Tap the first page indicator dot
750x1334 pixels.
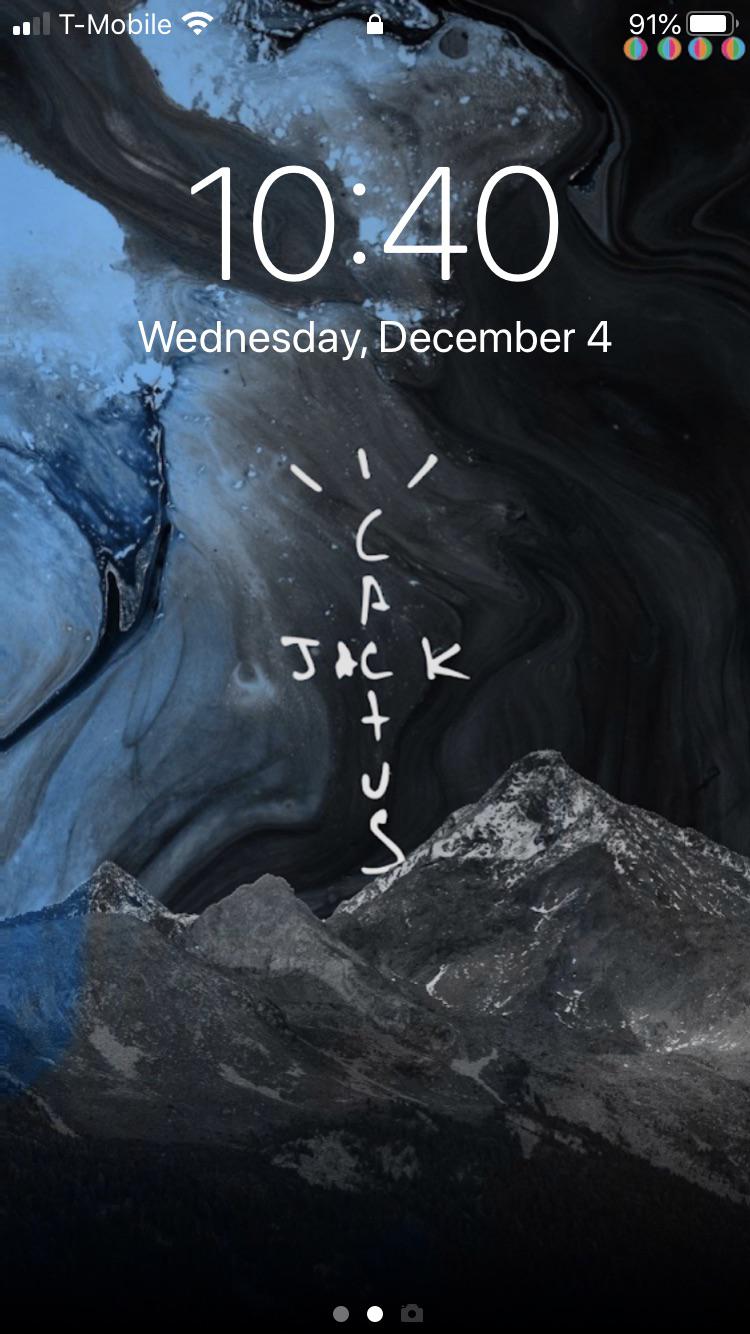[x=341, y=1314]
